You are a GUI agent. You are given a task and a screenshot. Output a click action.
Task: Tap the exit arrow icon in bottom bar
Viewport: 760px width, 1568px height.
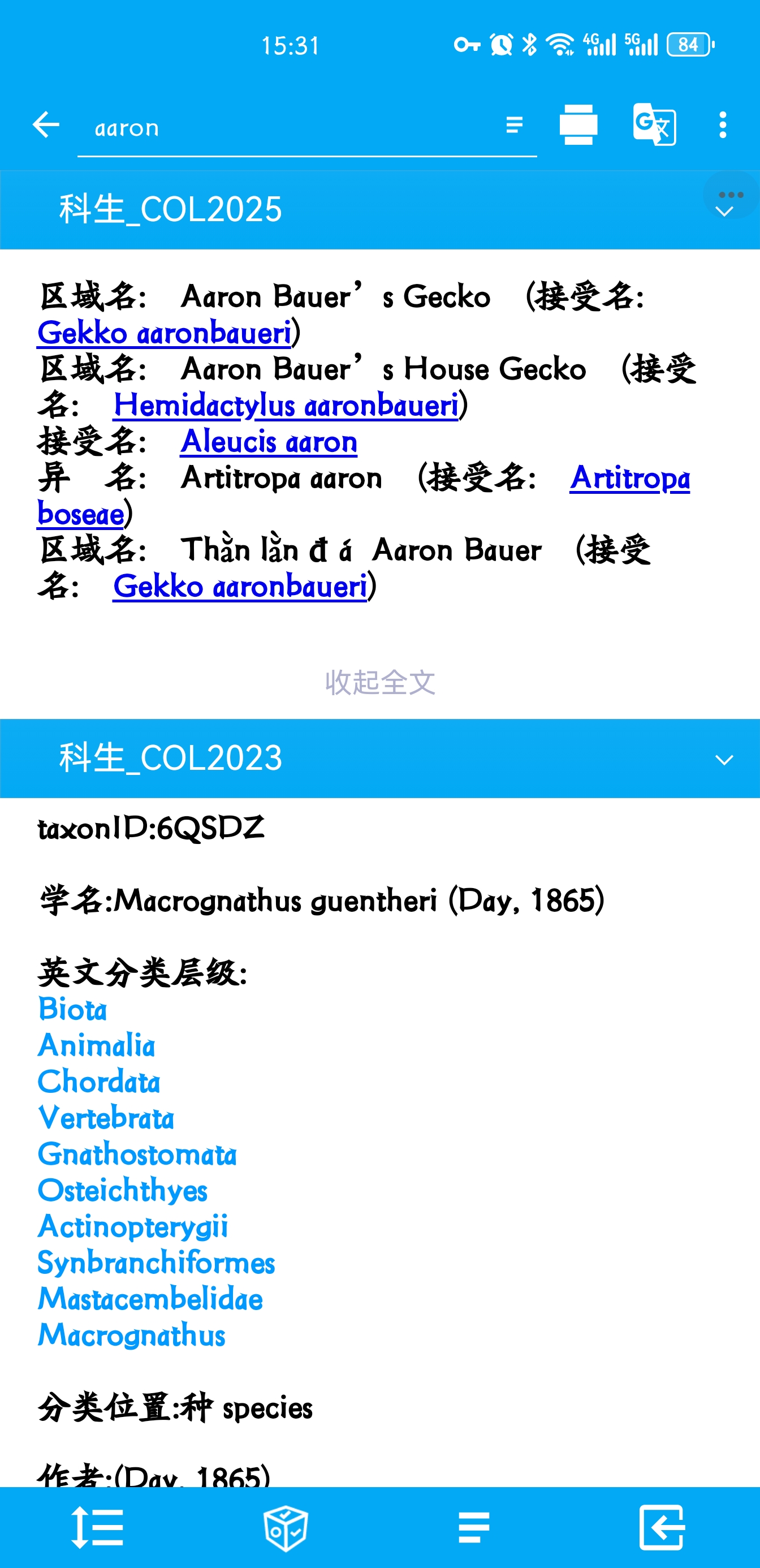click(662, 1527)
